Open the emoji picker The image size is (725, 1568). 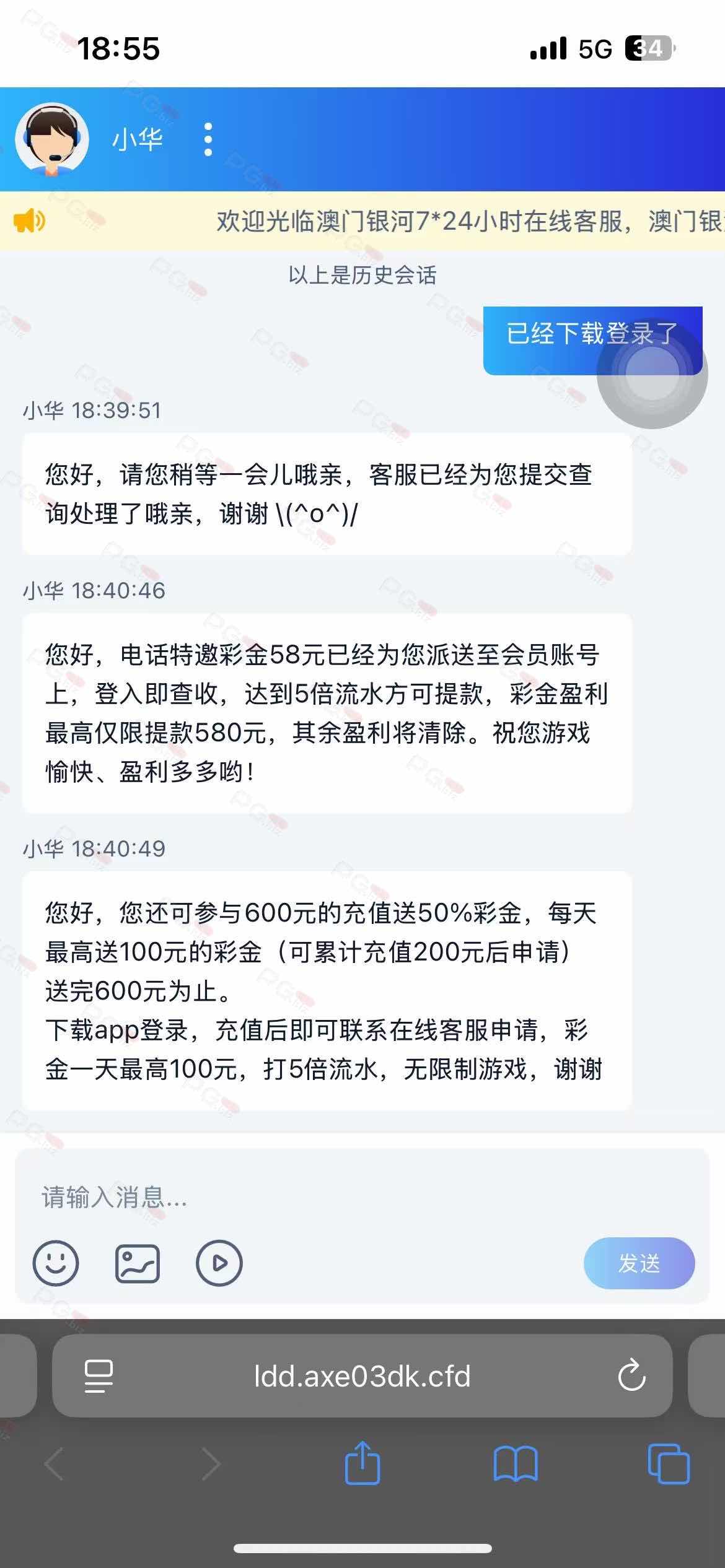(x=56, y=1263)
